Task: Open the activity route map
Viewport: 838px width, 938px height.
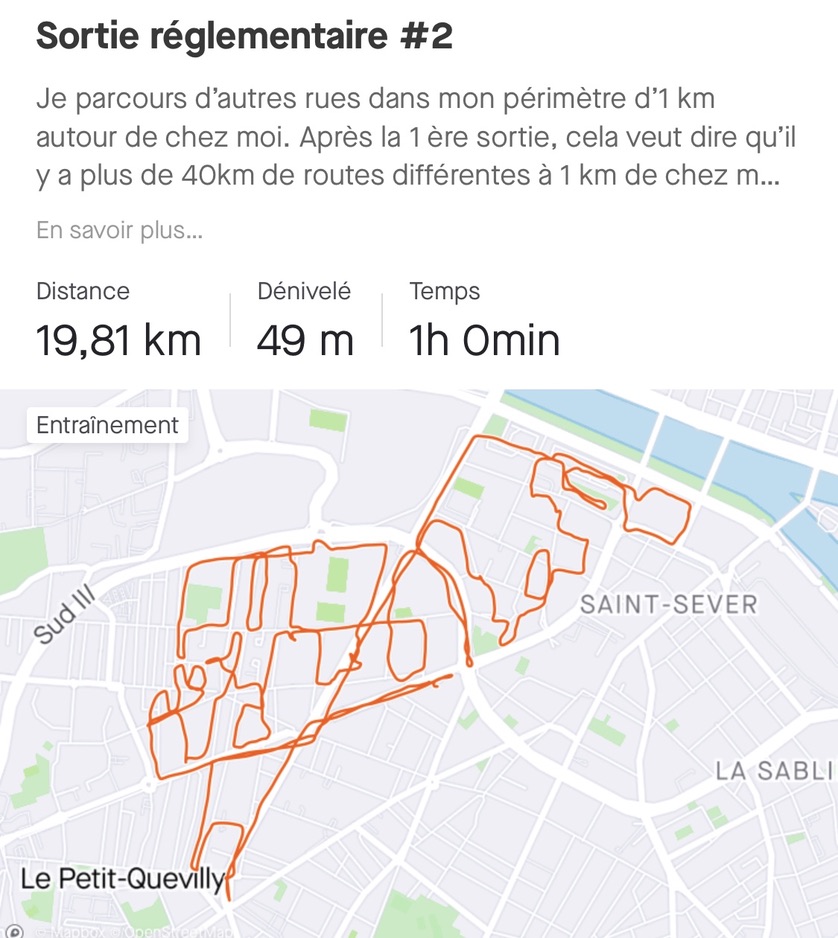Action: 420,660
